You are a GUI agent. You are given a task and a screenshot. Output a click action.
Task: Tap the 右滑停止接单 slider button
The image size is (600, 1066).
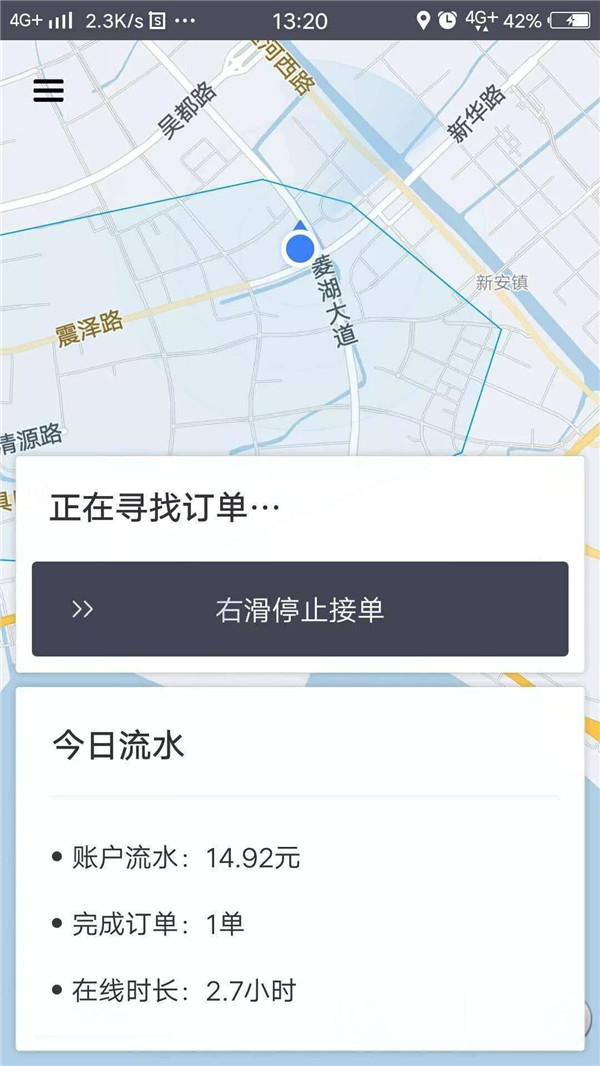click(300, 609)
